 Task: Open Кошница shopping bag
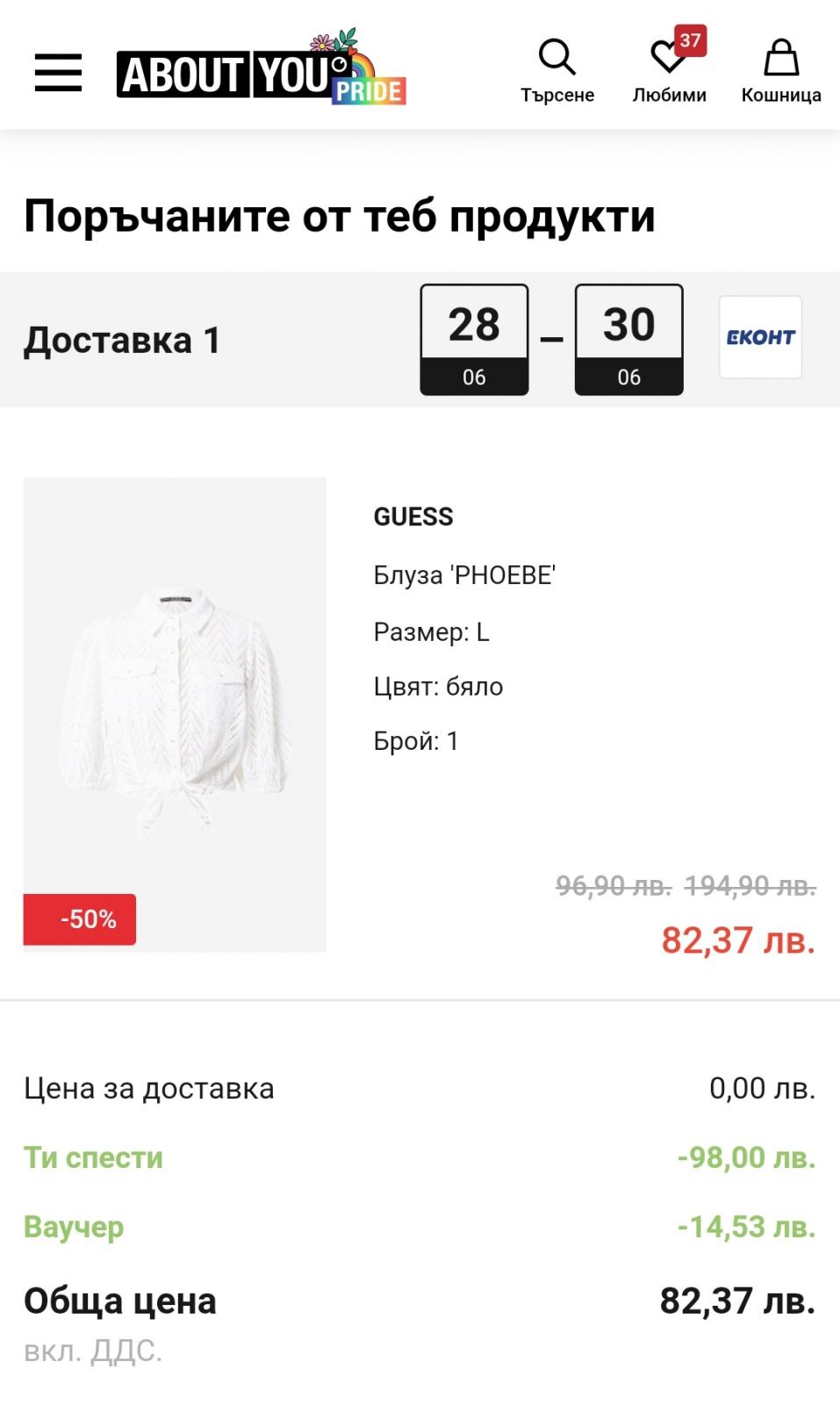tap(780, 70)
